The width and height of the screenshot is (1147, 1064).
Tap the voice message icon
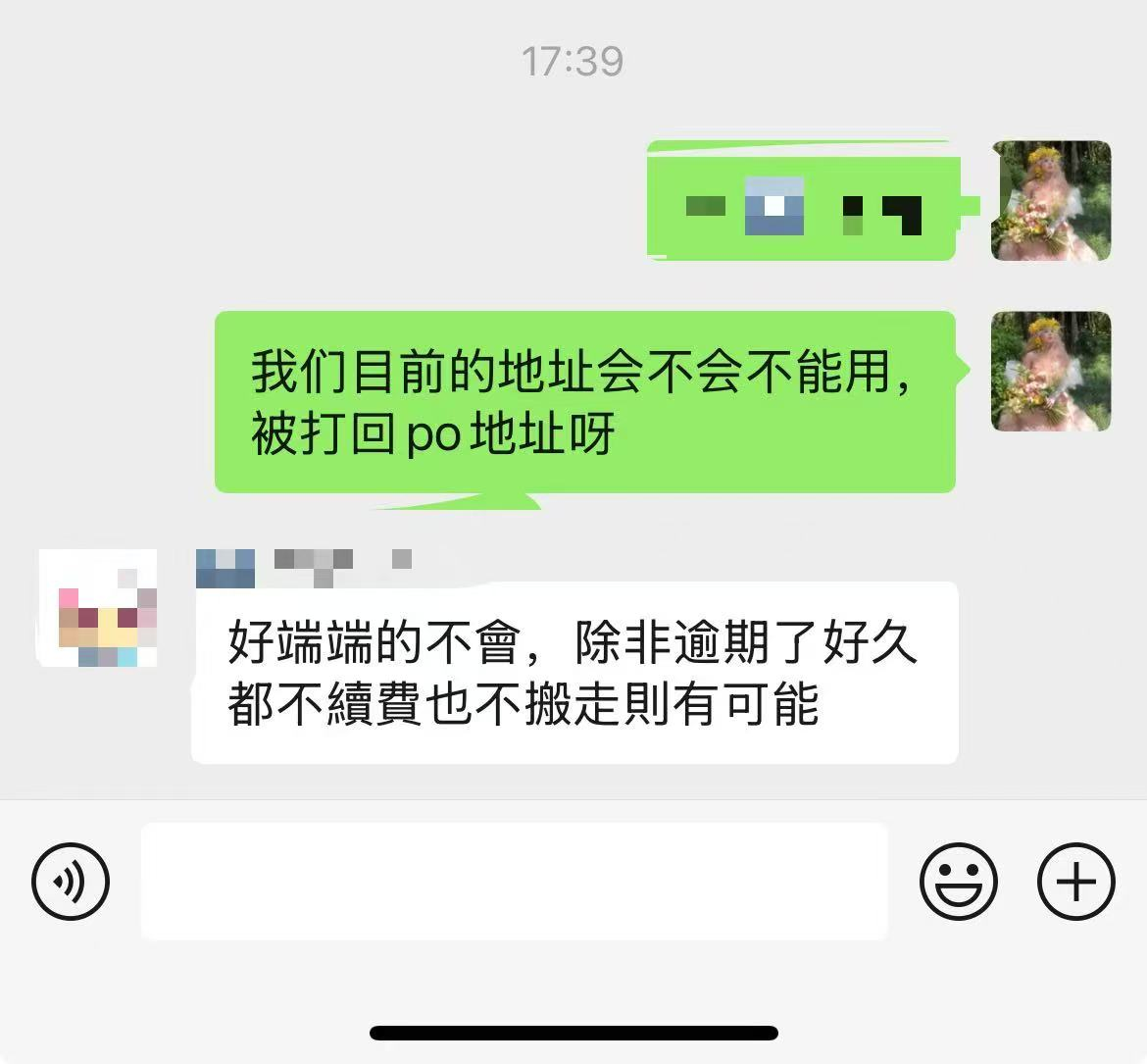pyautogui.click(x=71, y=881)
